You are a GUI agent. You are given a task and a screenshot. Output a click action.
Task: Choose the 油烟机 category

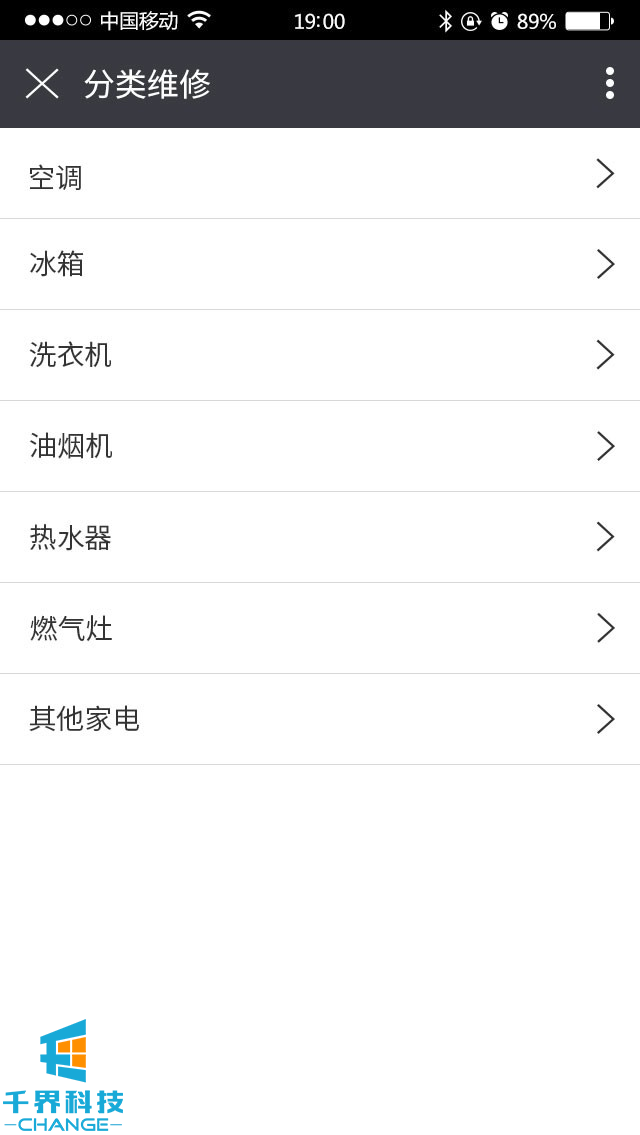(x=320, y=446)
